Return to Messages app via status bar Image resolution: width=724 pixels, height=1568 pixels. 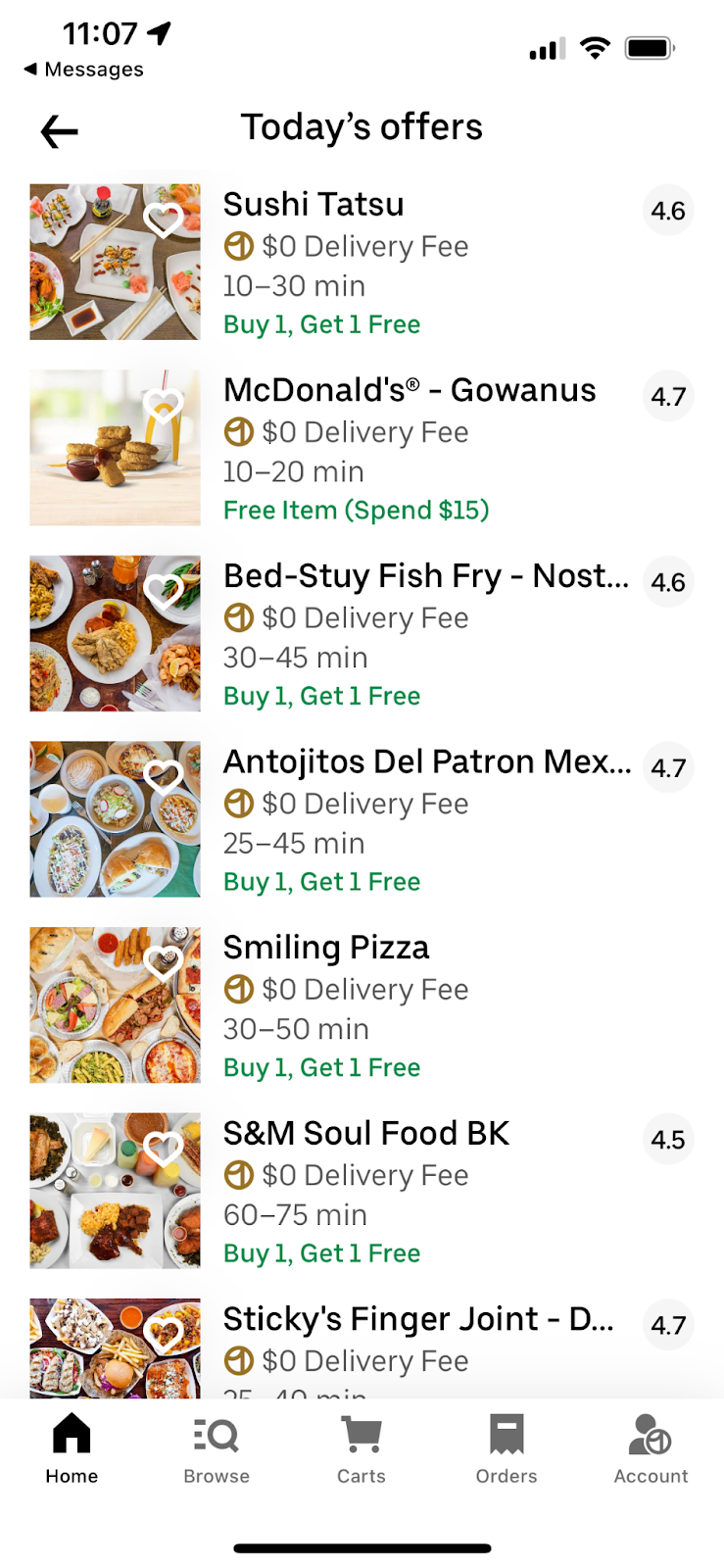(x=84, y=70)
